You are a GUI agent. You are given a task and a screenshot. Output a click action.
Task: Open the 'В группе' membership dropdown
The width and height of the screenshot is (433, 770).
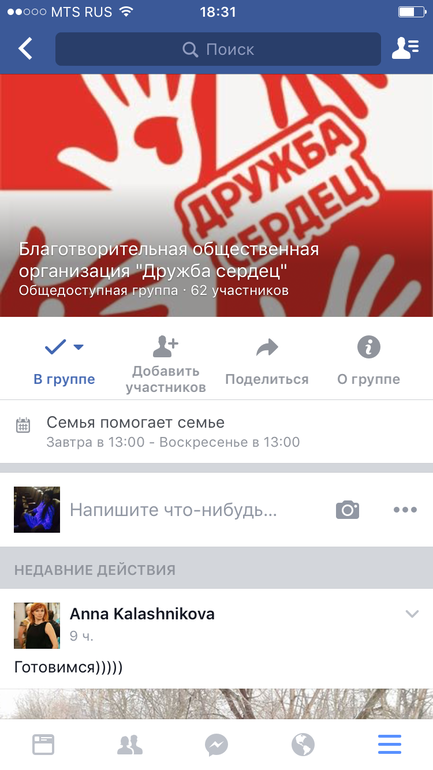64,362
